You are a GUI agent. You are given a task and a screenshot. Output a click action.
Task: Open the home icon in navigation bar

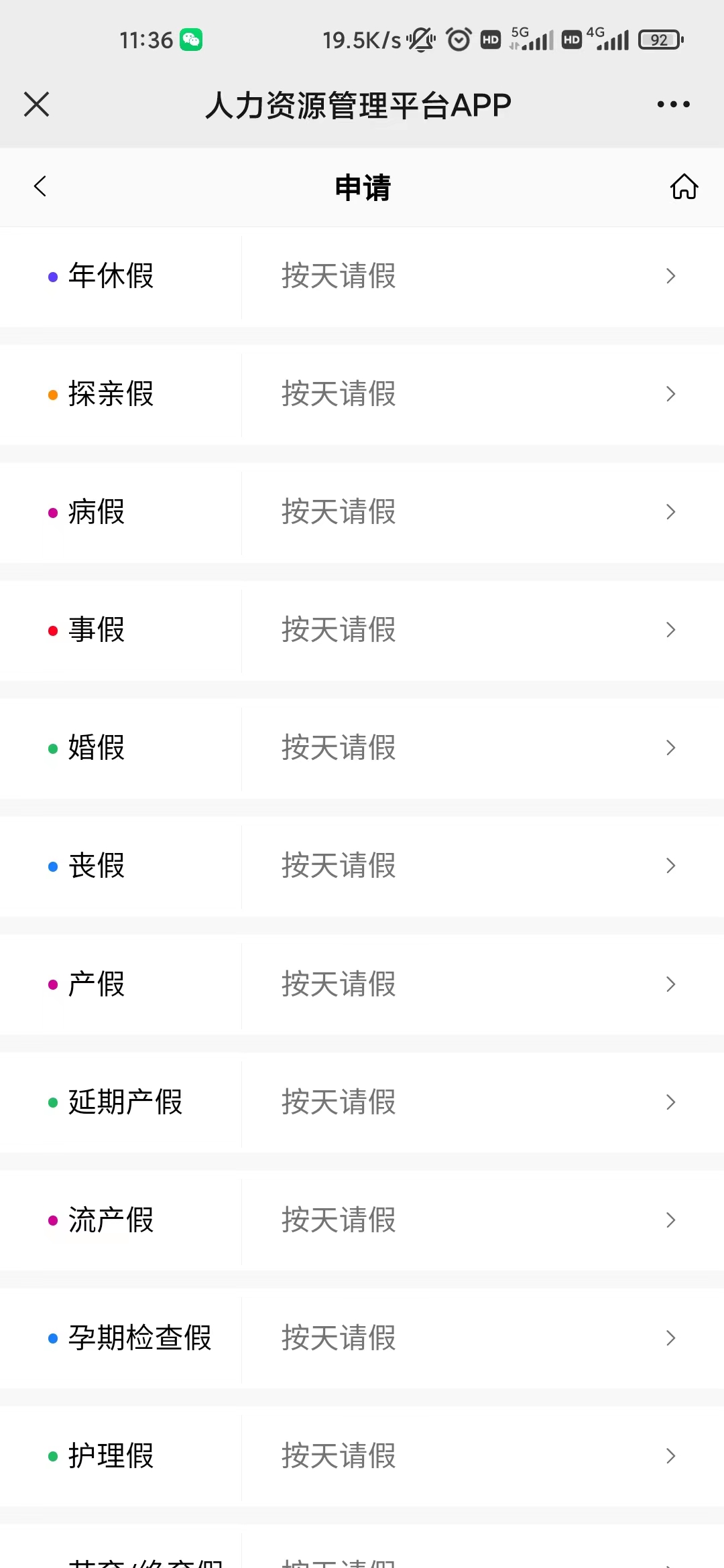coord(683,187)
